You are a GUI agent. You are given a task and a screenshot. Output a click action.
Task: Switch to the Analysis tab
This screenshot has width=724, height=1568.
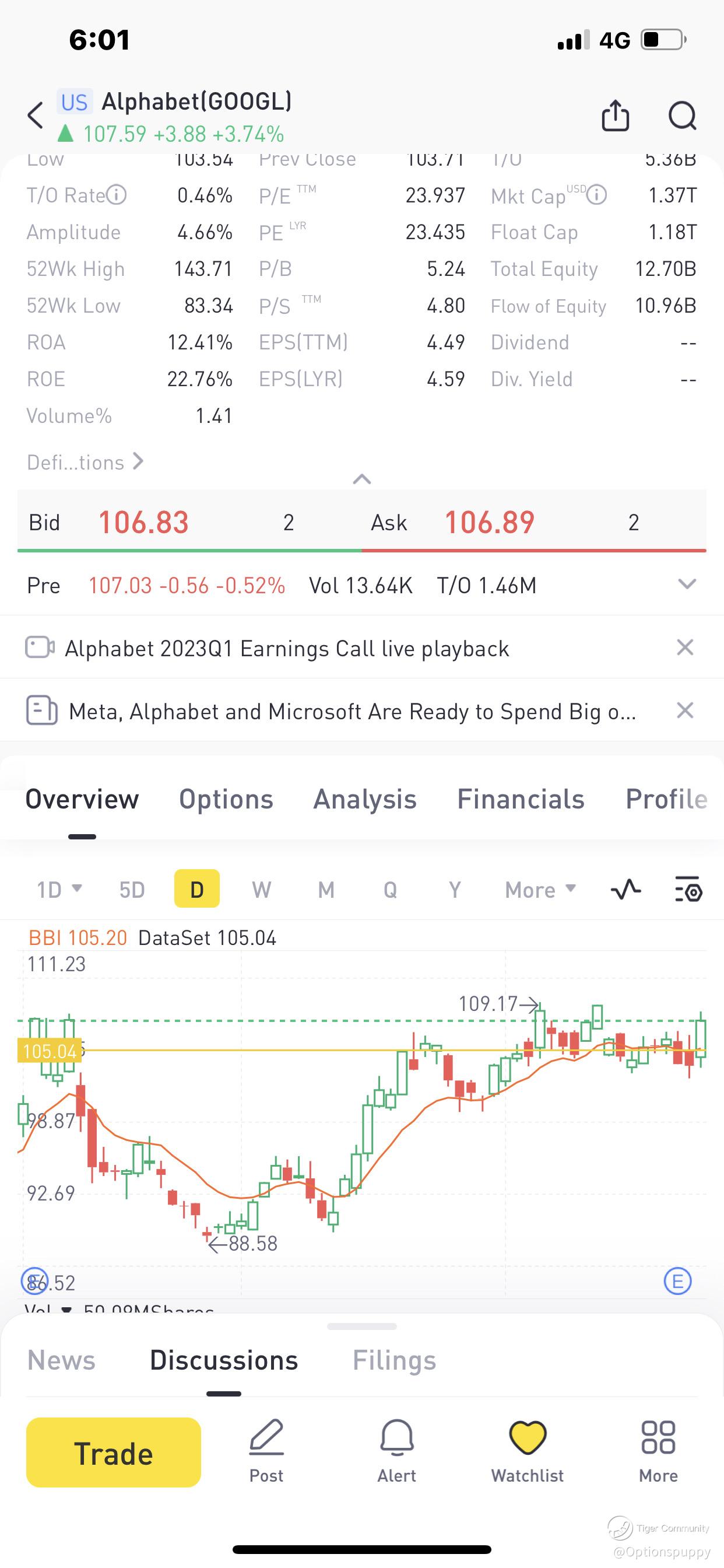tap(364, 799)
